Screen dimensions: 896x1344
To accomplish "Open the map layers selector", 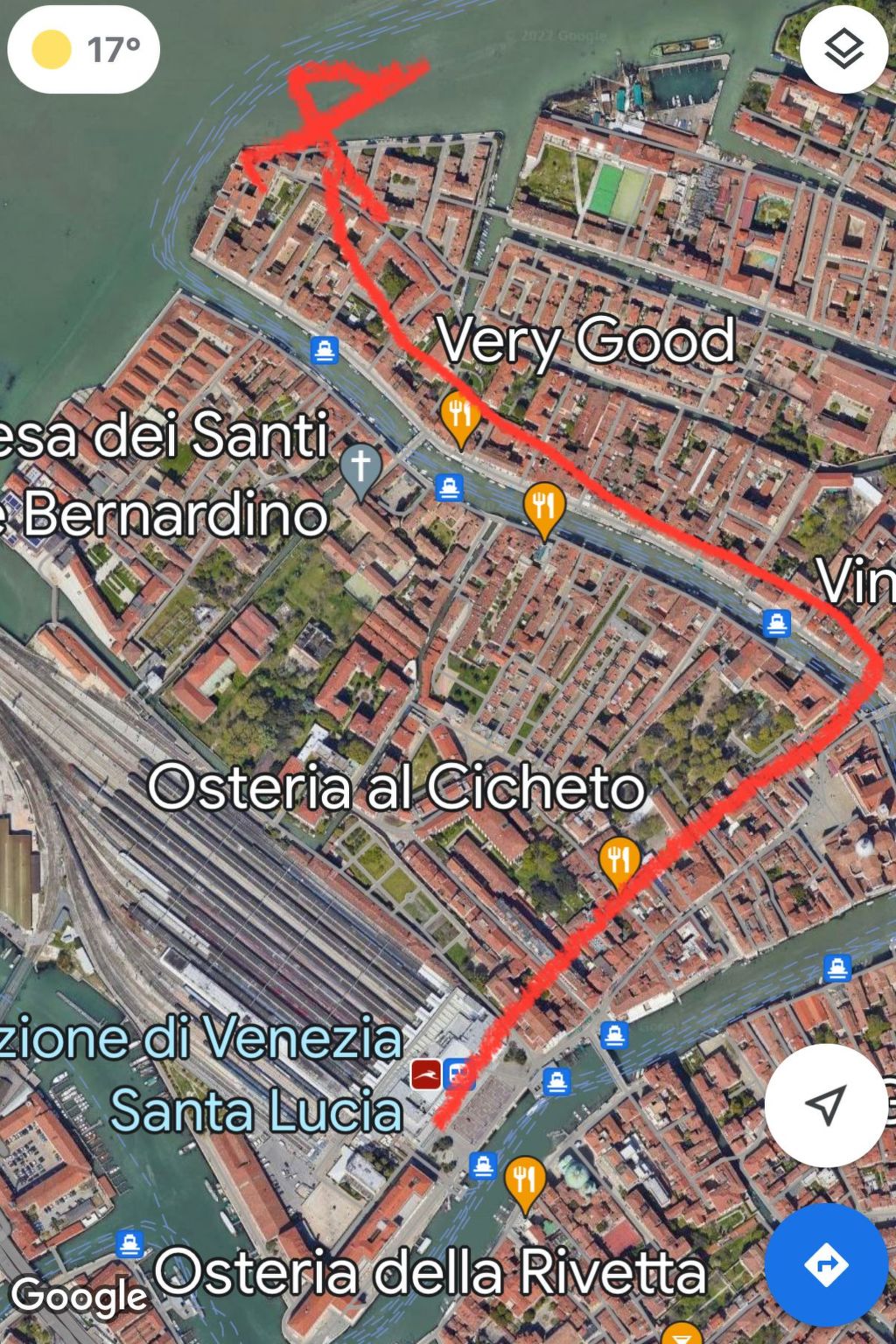I will [x=843, y=50].
